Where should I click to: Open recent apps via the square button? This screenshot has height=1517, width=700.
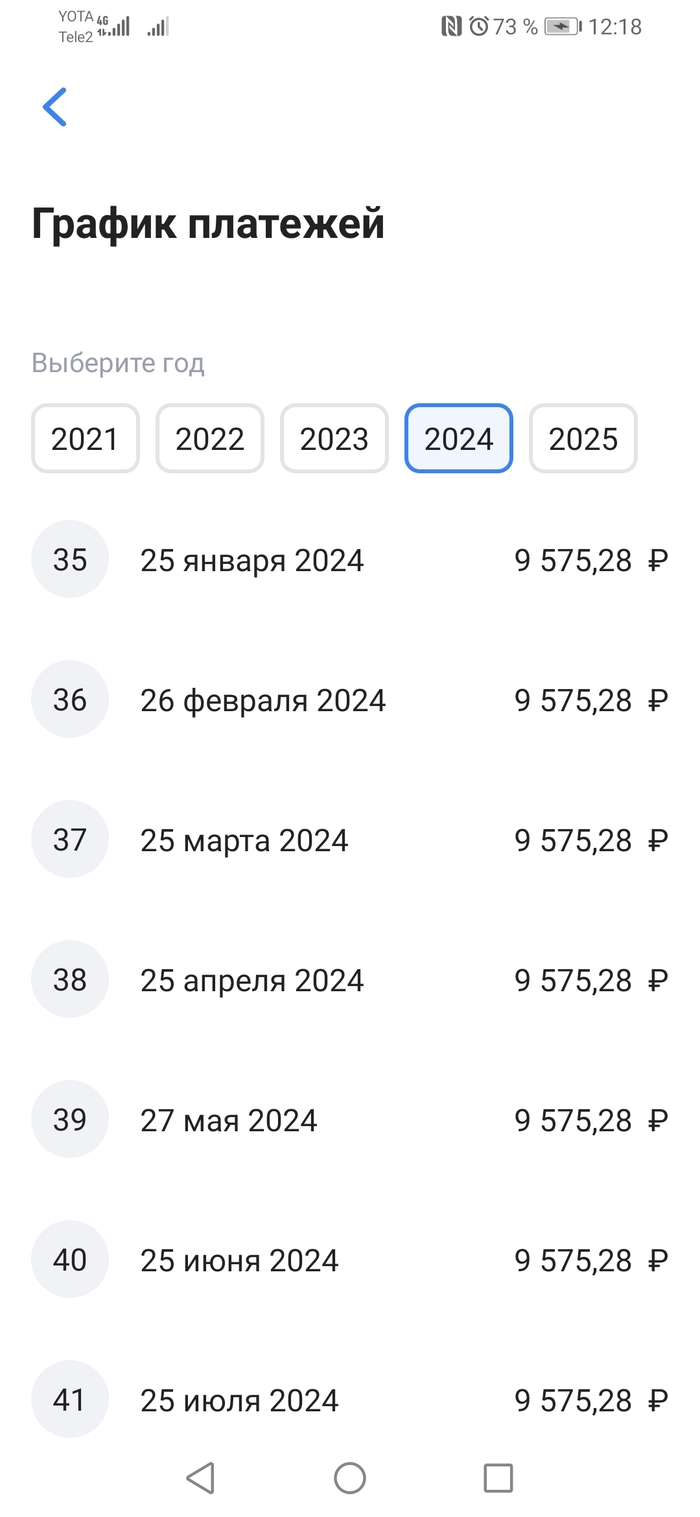pyautogui.click(x=498, y=1477)
